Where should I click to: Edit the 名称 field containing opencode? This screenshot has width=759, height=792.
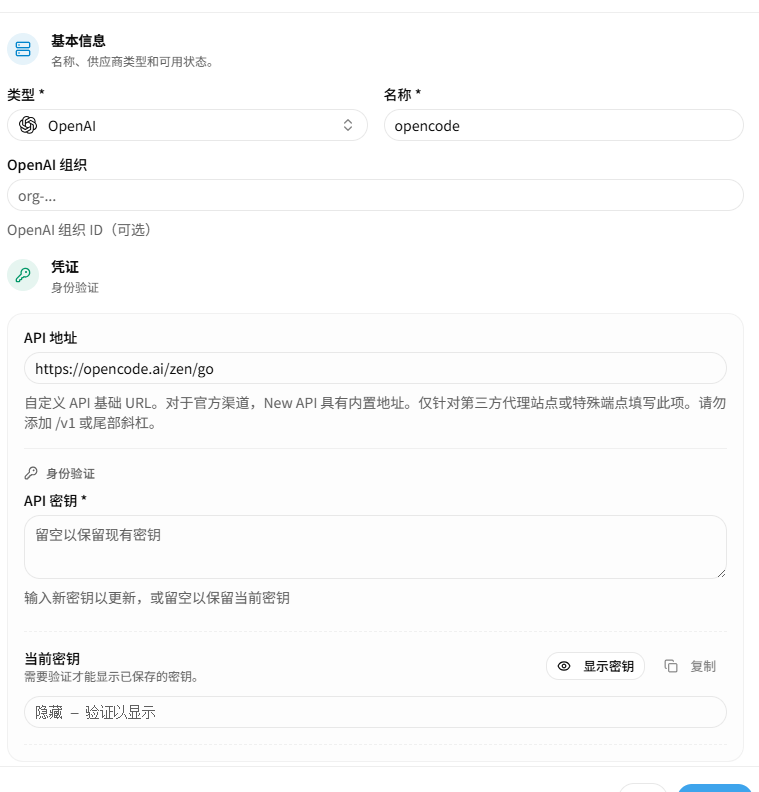pos(564,125)
